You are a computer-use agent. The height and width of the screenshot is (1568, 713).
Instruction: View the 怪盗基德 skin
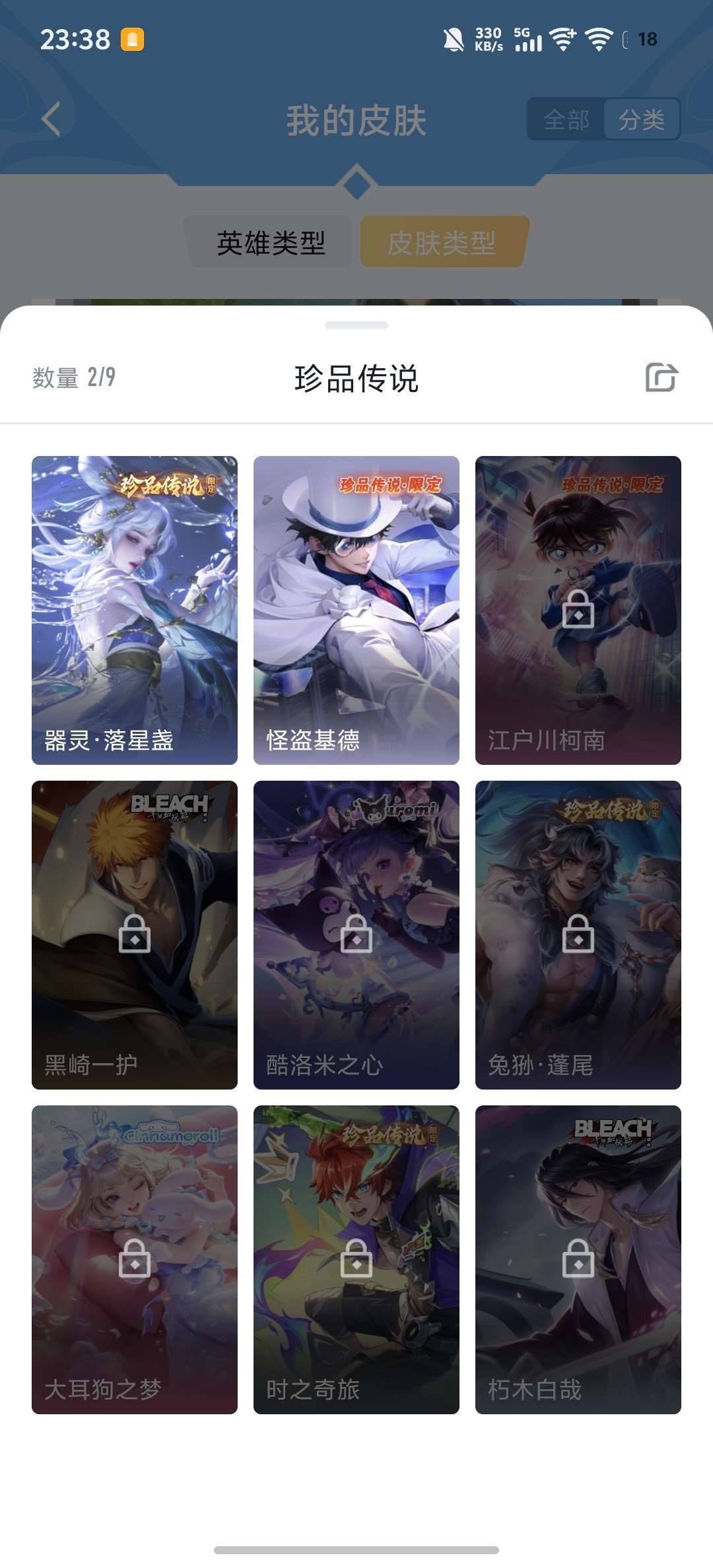point(356,610)
